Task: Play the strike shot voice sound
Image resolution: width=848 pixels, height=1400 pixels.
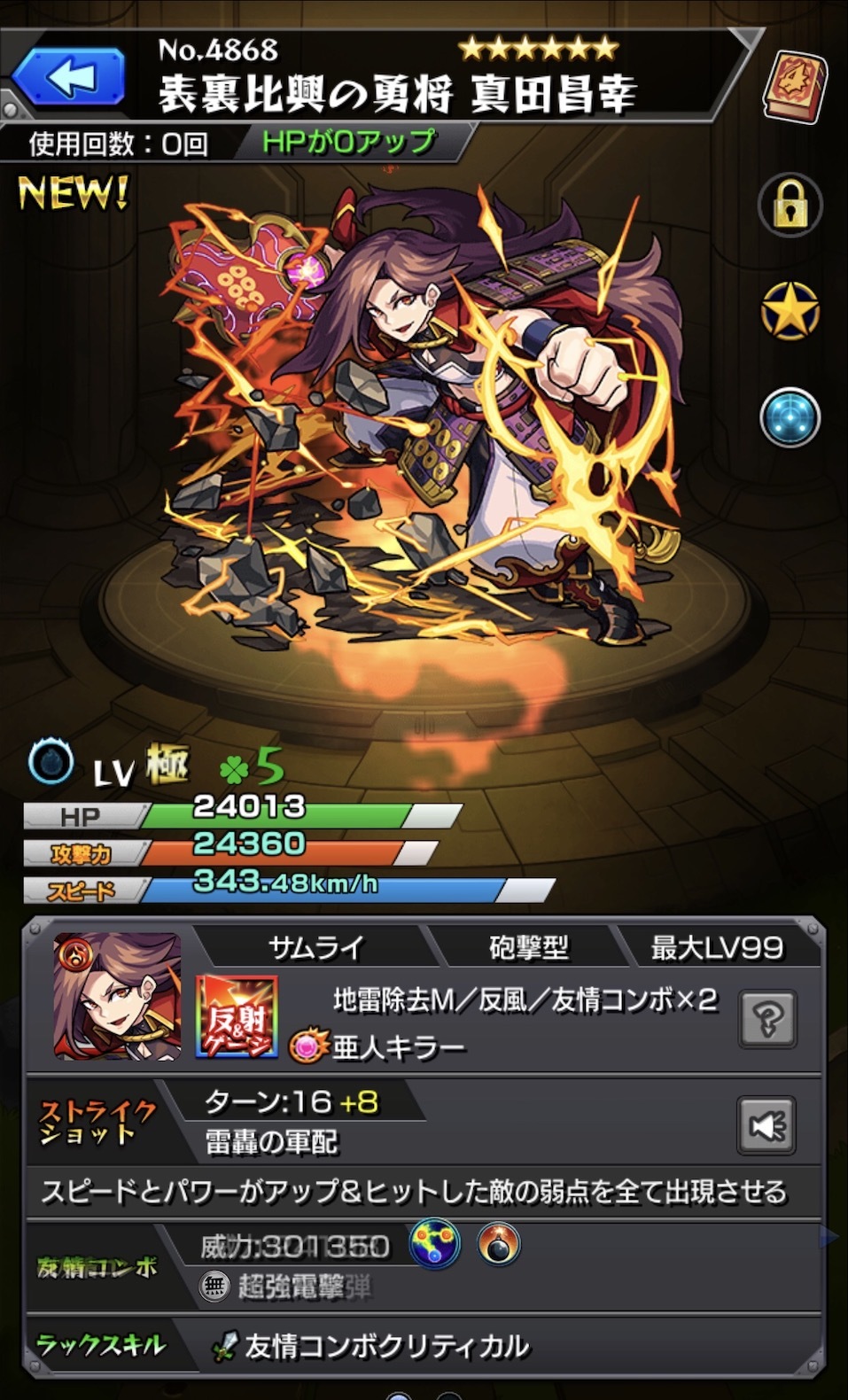Action: (766, 1125)
